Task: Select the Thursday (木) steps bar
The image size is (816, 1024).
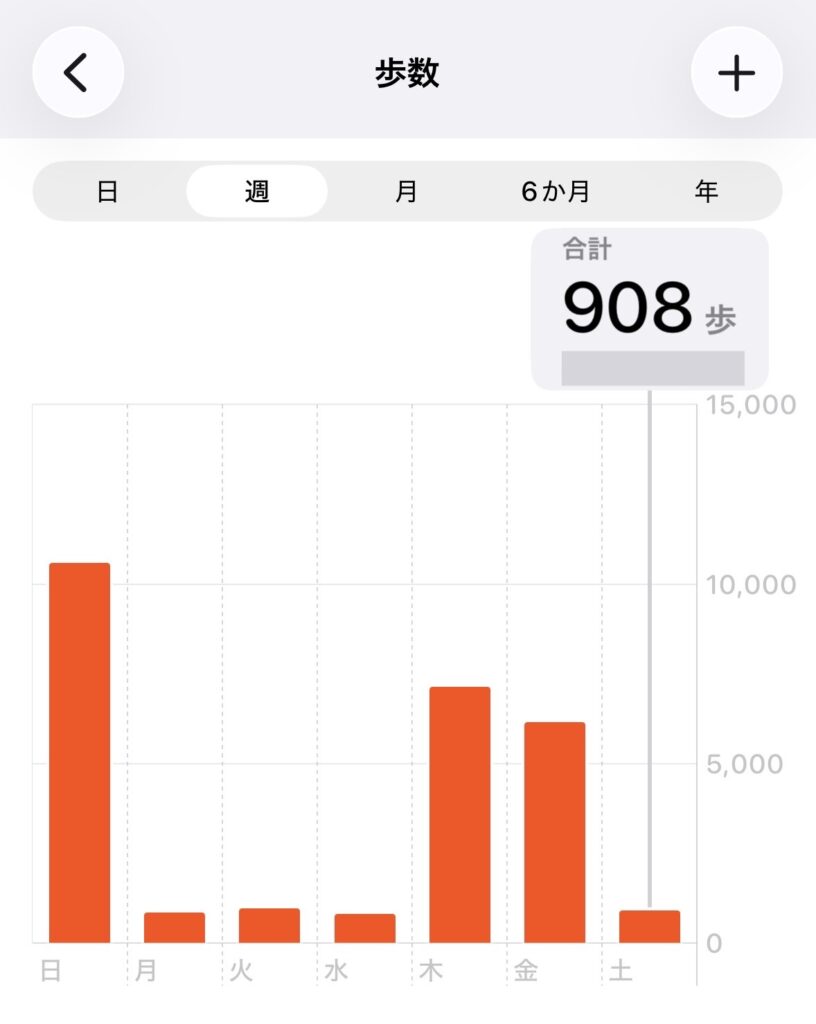Action: (x=459, y=814)
